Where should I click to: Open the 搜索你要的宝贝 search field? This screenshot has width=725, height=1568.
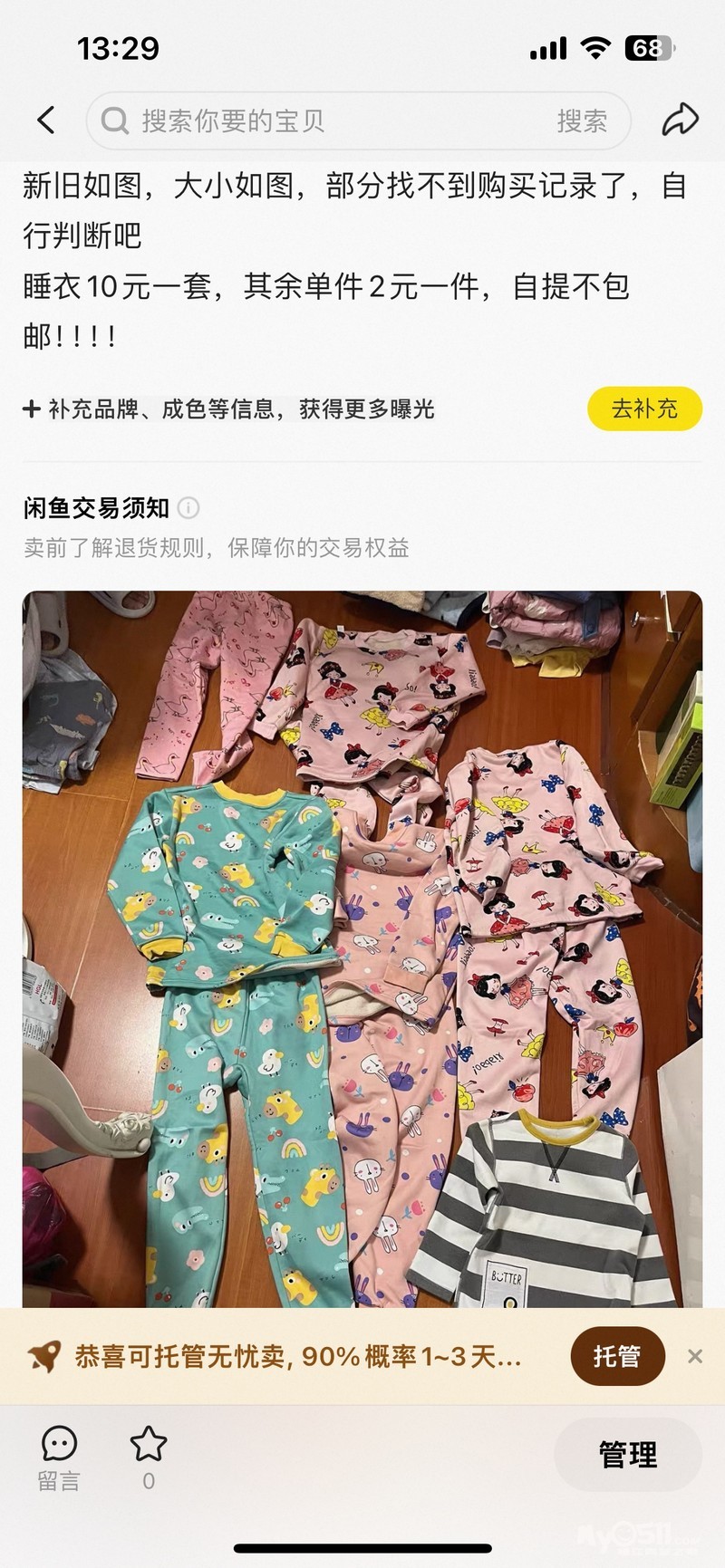tap(358, 120)
